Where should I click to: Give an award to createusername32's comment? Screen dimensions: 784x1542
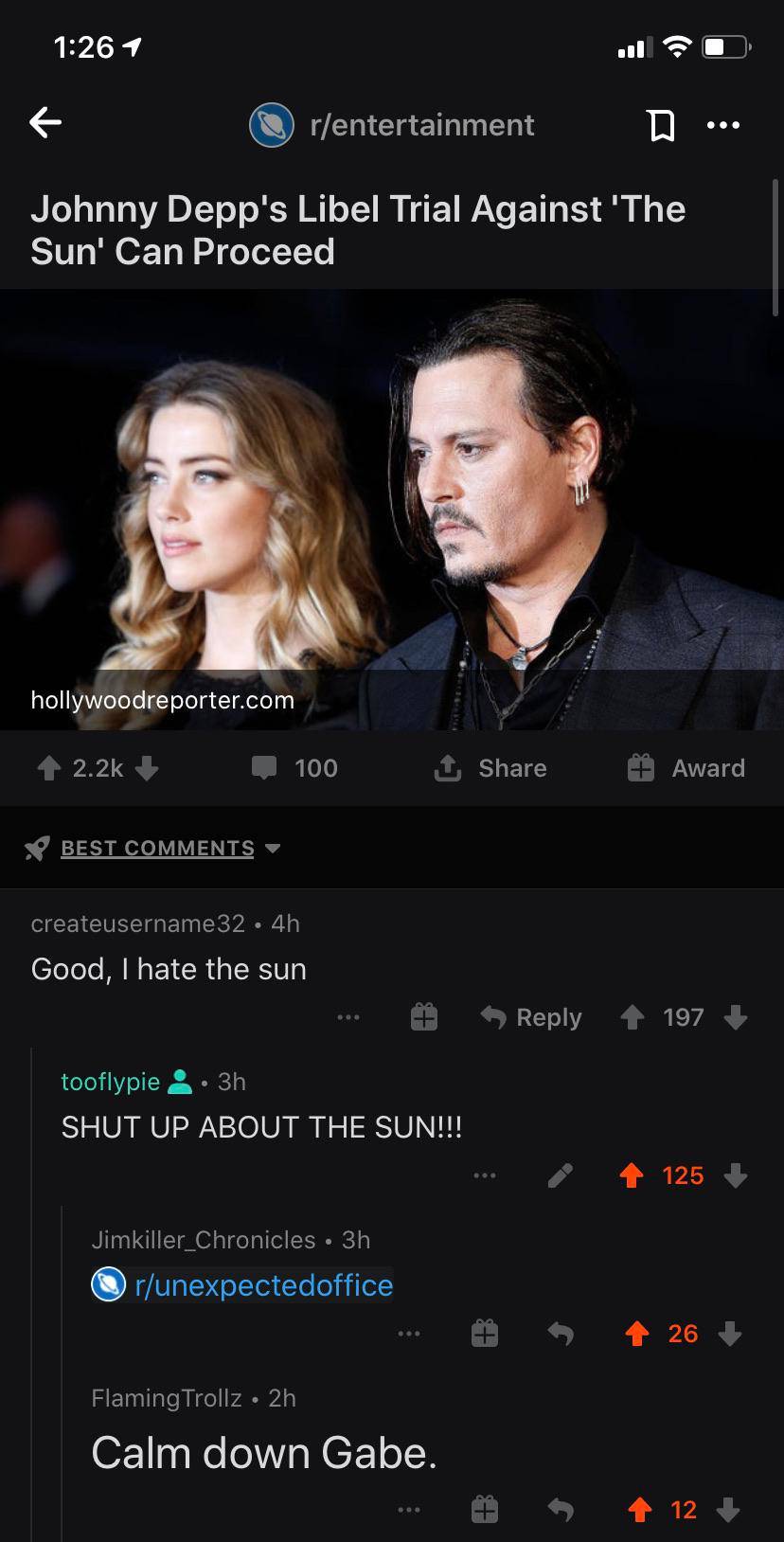coord(423,1017)
